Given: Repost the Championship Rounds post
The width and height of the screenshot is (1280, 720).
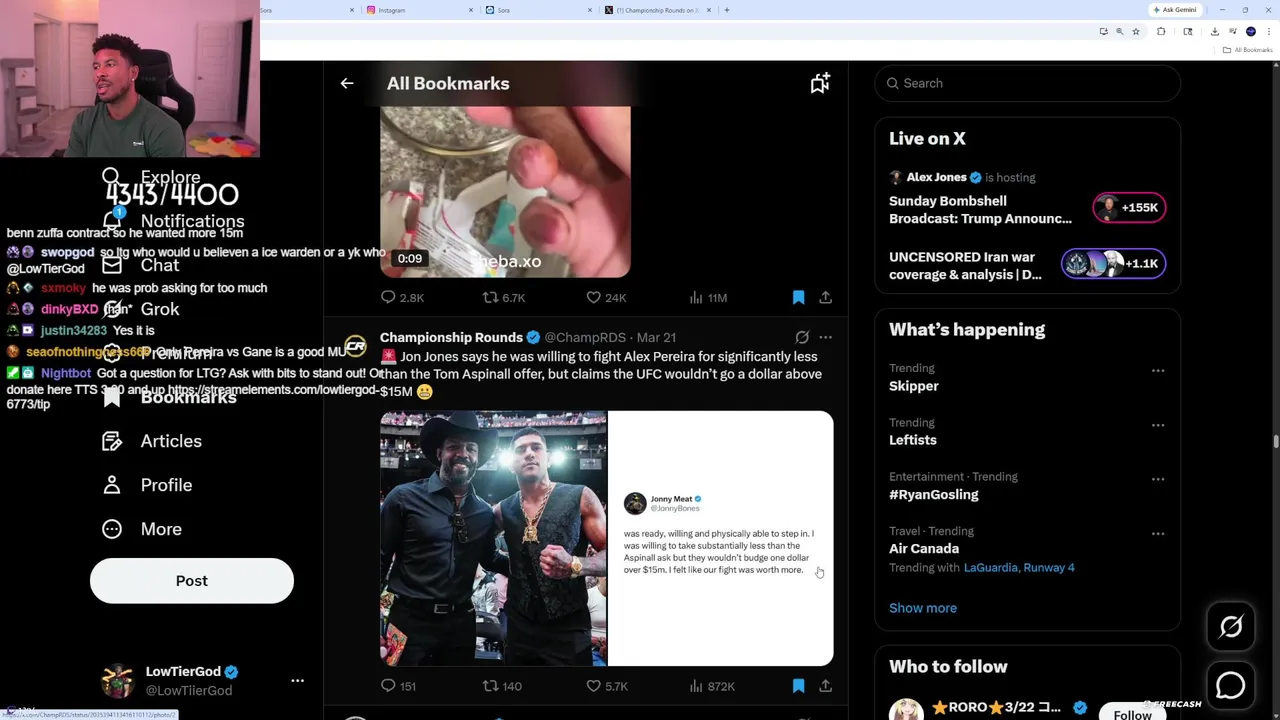Looking at the screenshot, I should click(x=491, y=686).
